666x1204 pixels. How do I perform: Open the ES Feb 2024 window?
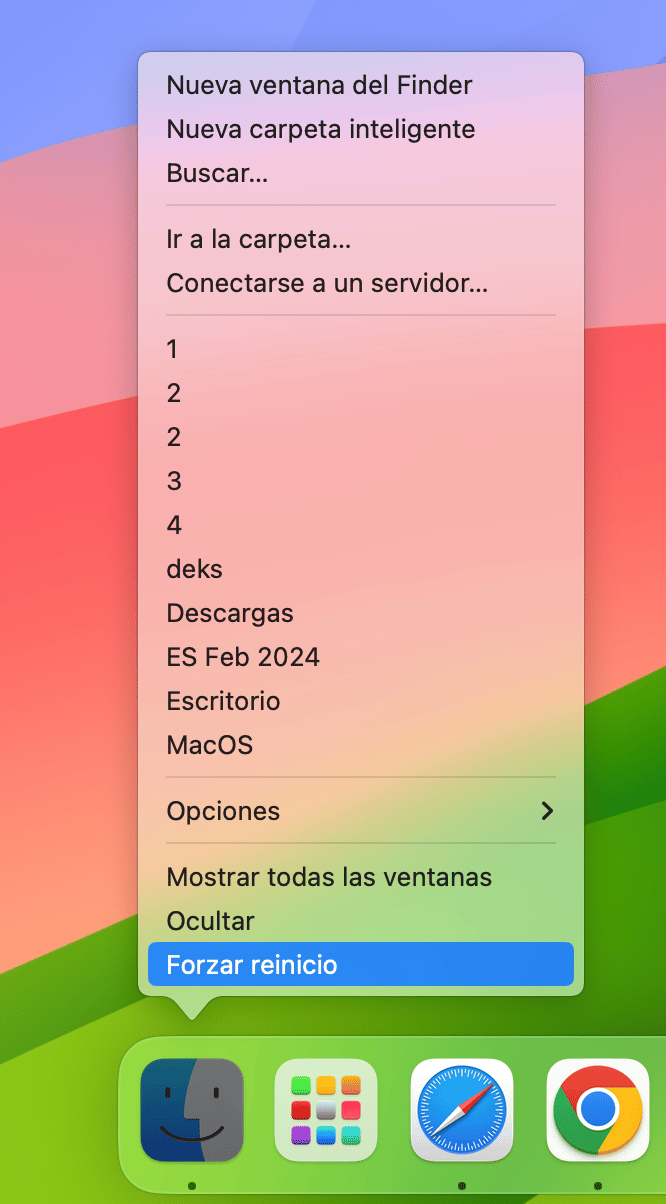pyautogui.click(x=243, y=657)
